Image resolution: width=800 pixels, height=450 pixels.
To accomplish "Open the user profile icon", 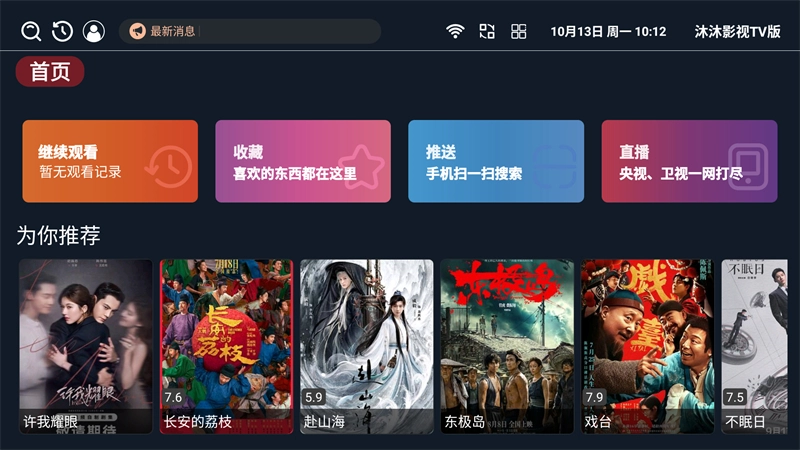I will tap(93, 32).
